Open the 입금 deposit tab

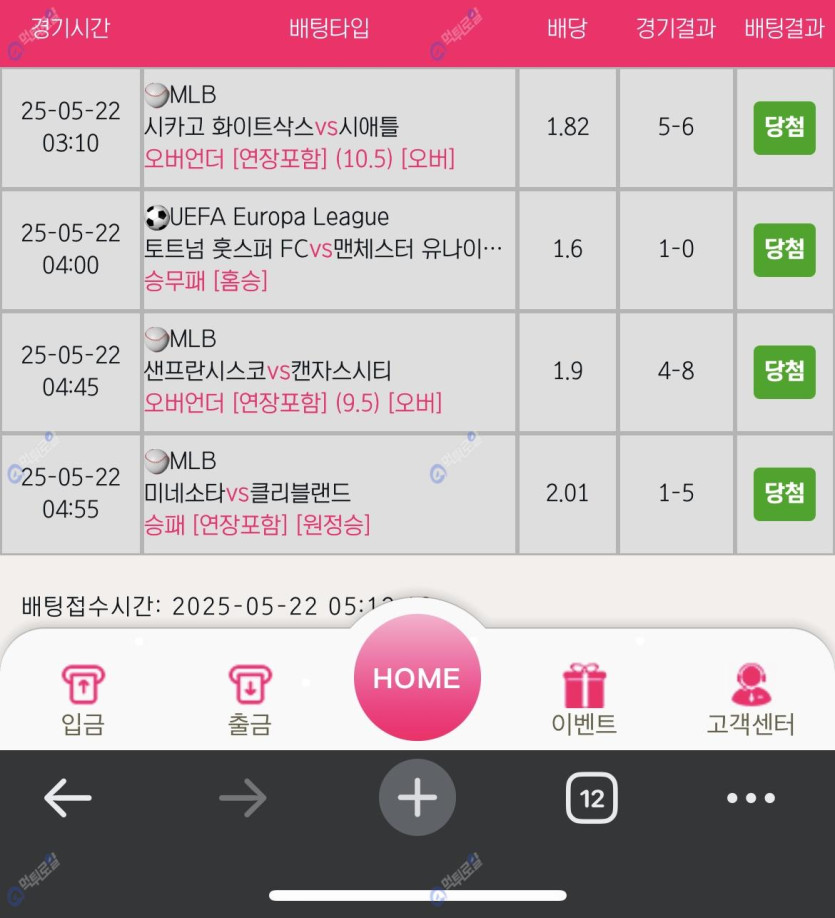pos(82,699)
